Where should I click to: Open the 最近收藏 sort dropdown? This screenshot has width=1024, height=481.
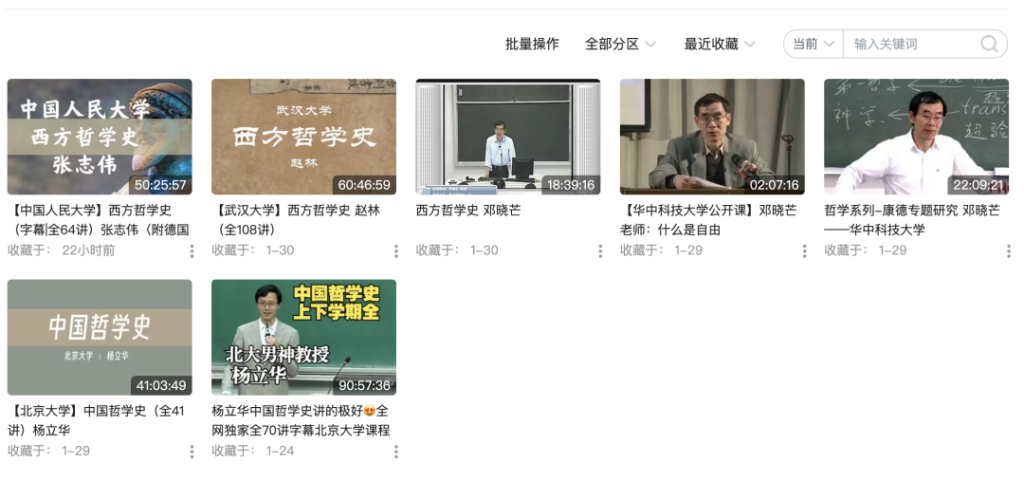pos(719,44)
